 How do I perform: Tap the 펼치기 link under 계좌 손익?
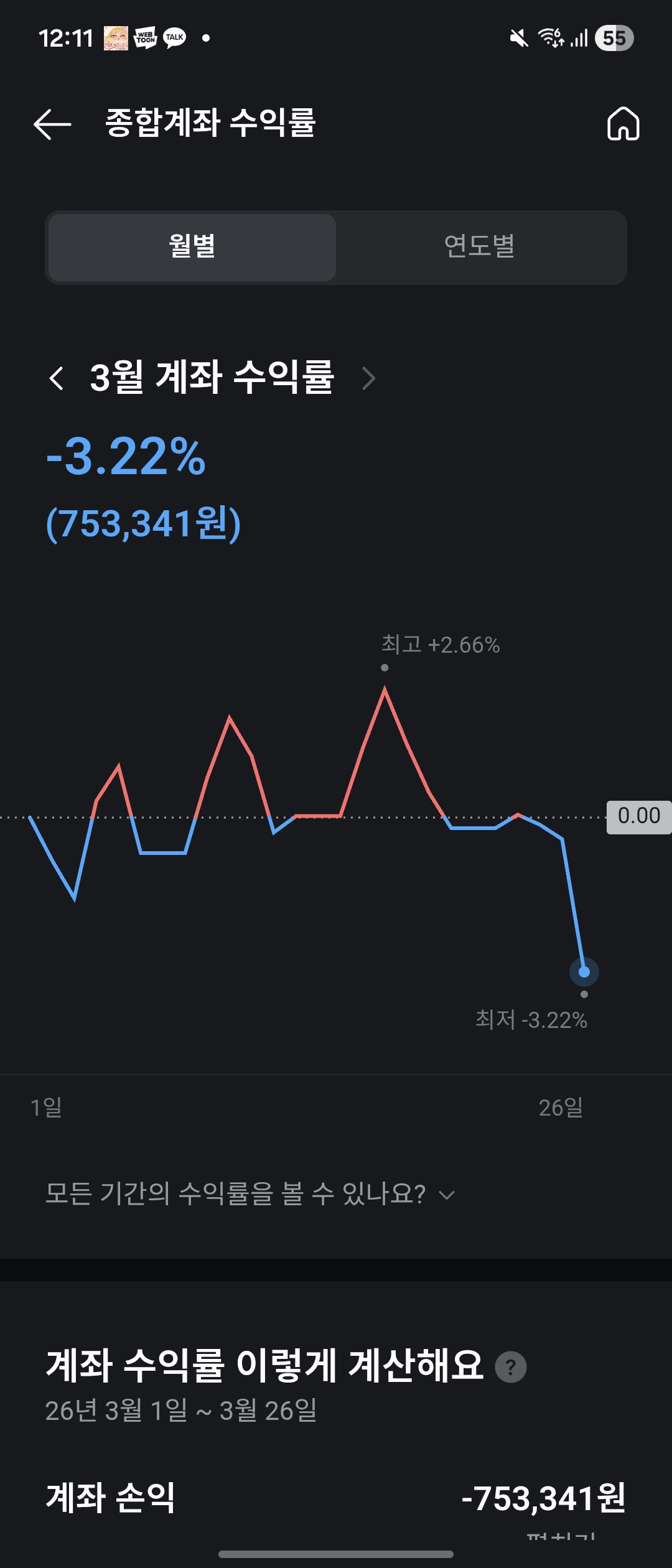tap(561, 1537)
